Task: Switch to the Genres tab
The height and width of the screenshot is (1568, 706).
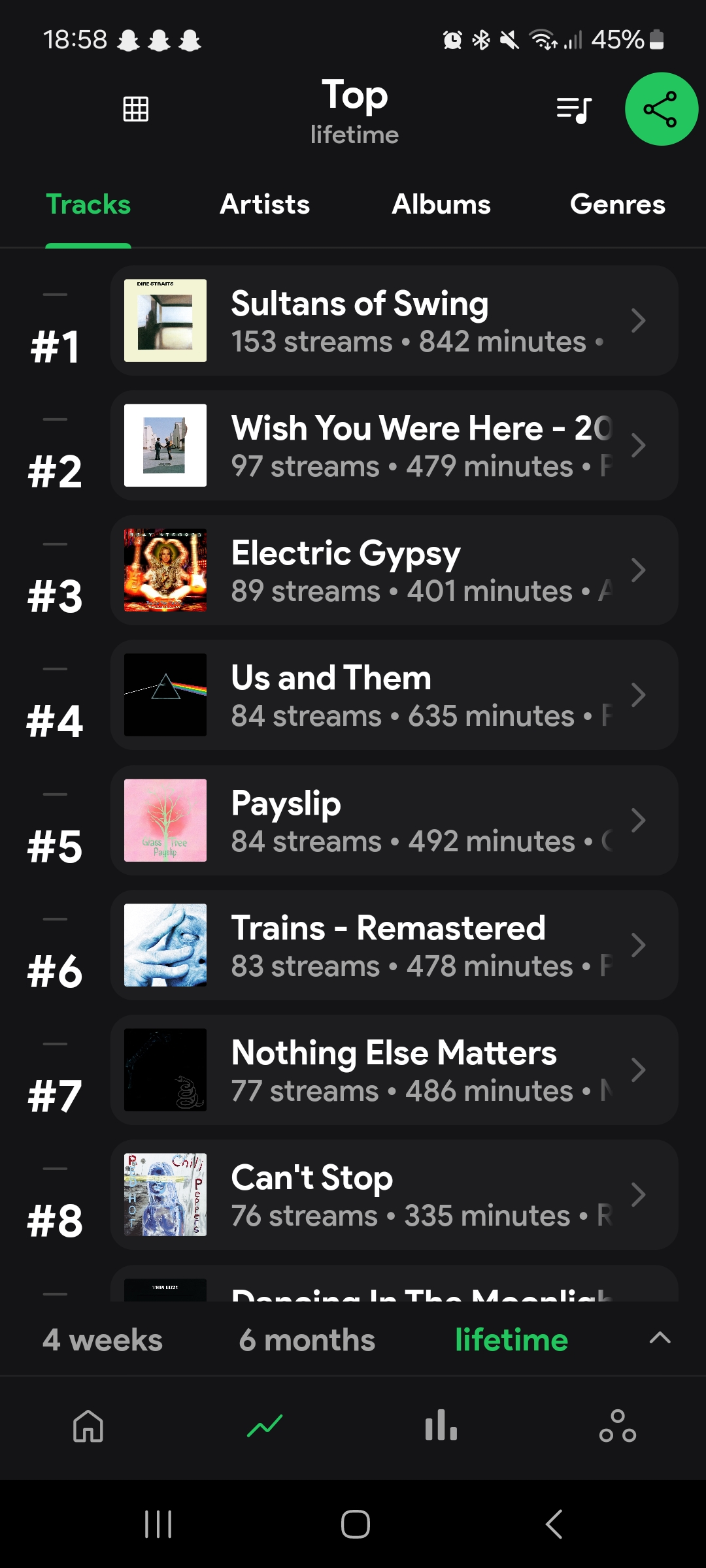Action: (x=617, y=204)
